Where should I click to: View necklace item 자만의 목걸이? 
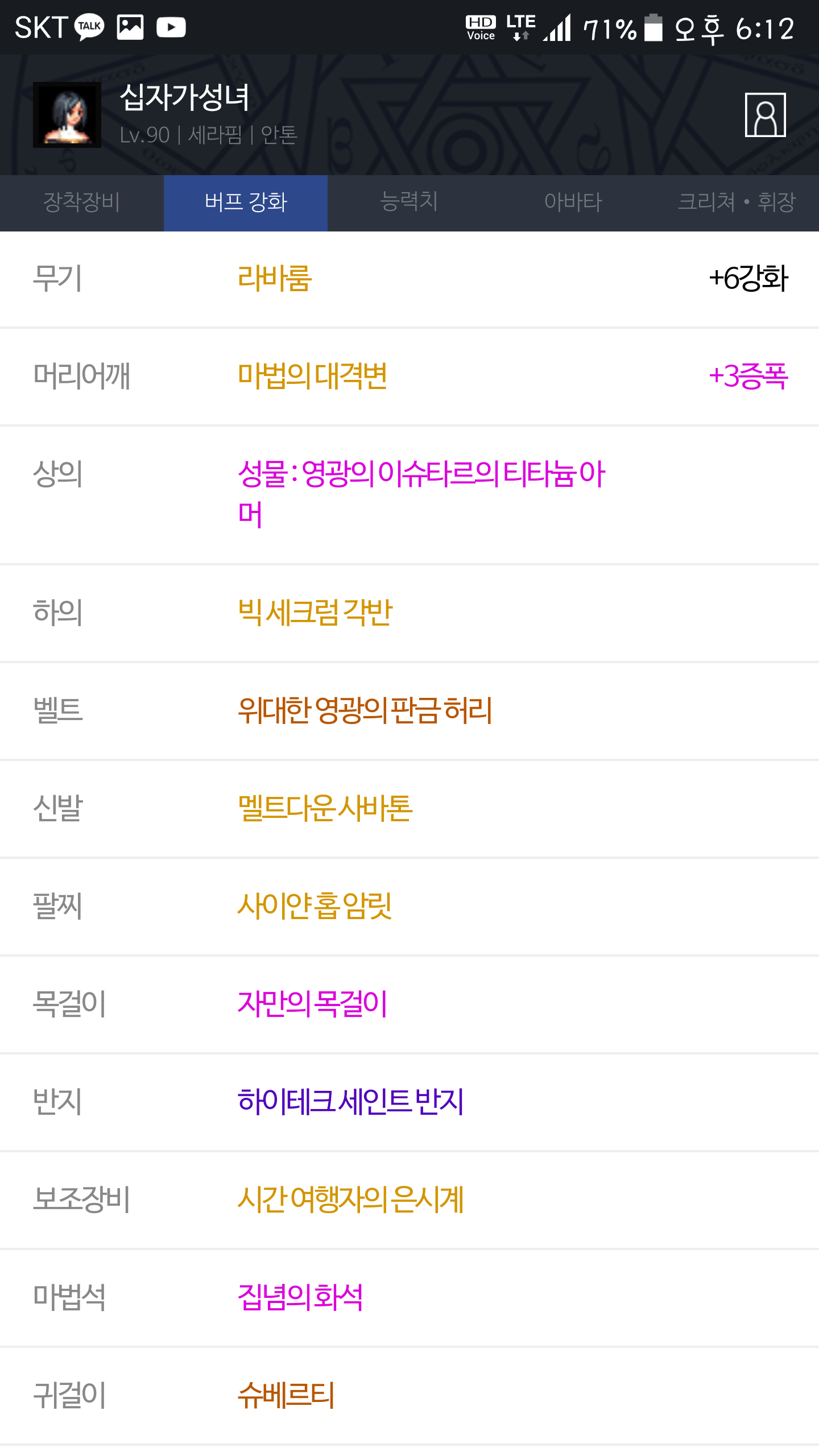(x=312, y=1004)
